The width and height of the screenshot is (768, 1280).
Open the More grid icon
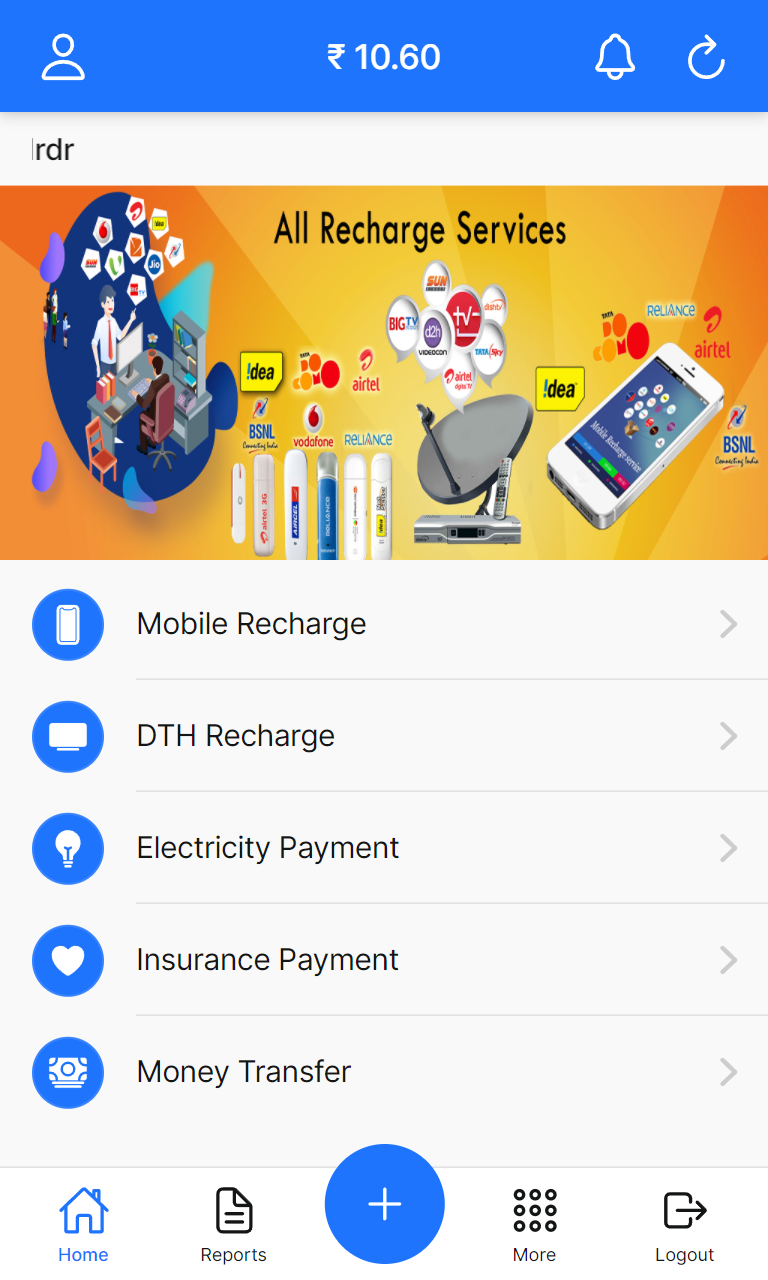pyautogui.click(x=534, y=1212)
